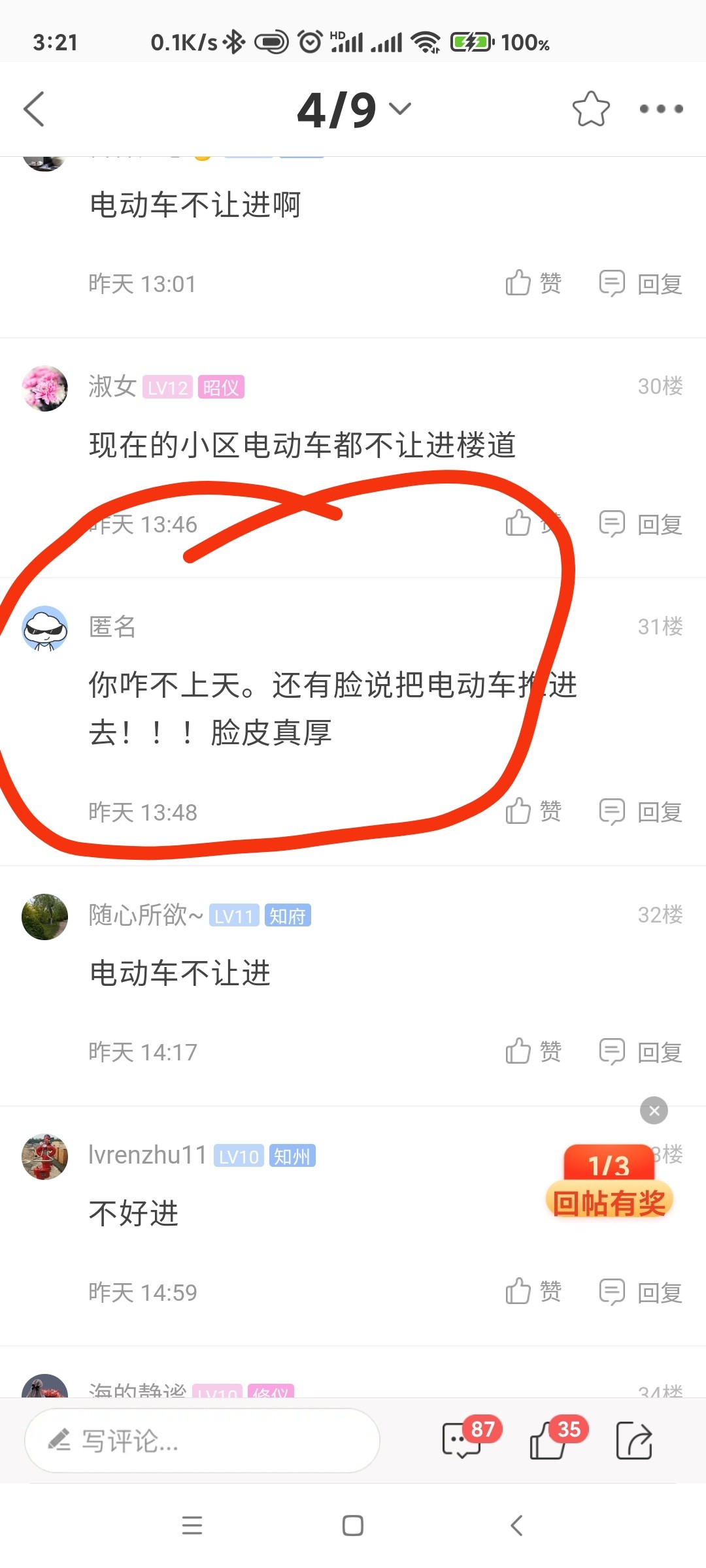
Task: Reply to lvrenzhu11's comment
Action: 641,1292
